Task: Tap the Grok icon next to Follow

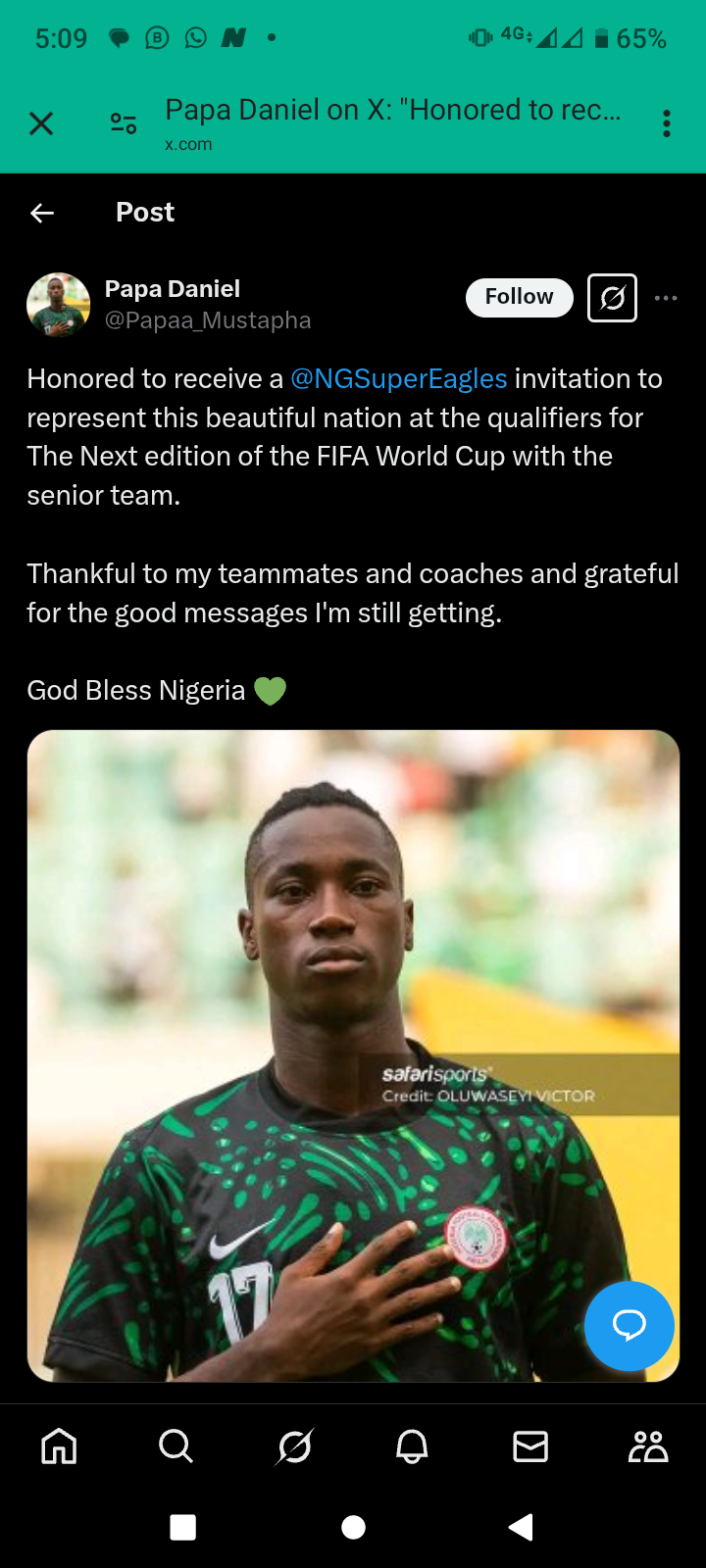Action: 612,298
